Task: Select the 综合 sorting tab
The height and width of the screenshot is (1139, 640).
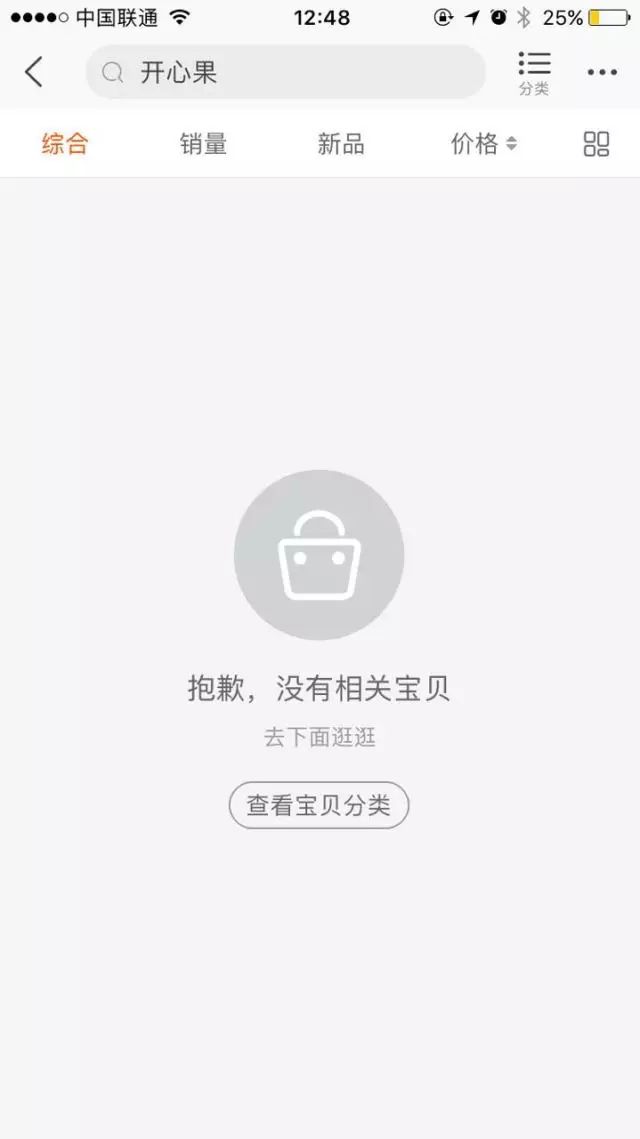Action: (x=65, y=143)
